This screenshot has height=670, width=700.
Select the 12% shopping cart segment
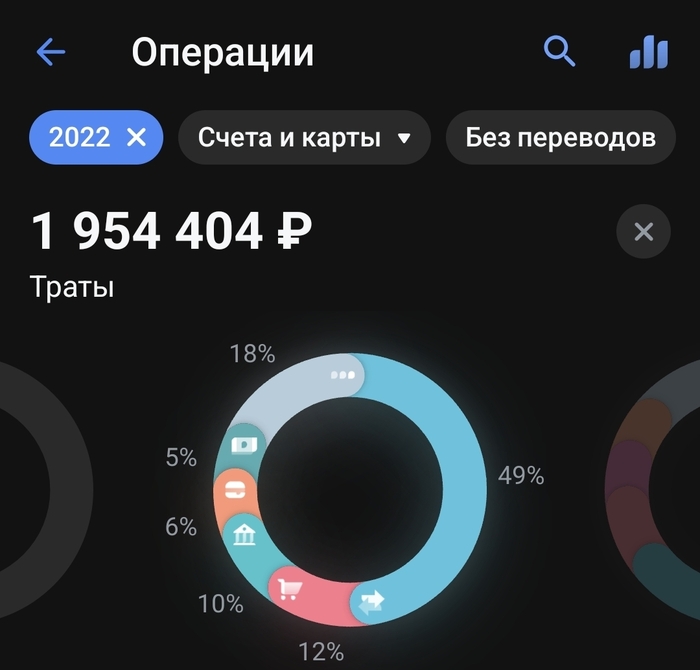(x=290, y=588)
